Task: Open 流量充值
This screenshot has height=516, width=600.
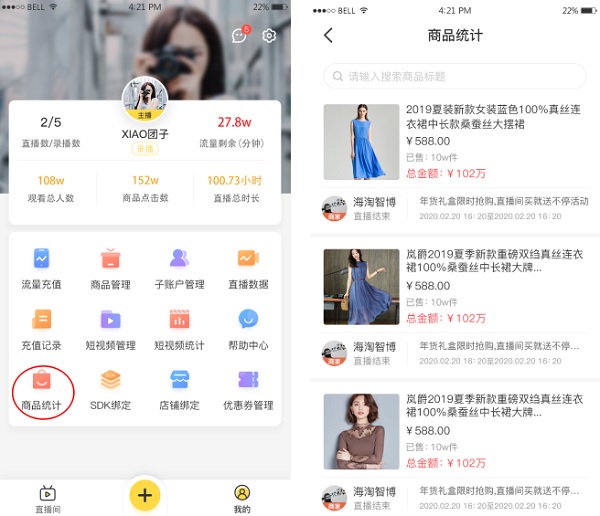Action: [x=41, y=267]
